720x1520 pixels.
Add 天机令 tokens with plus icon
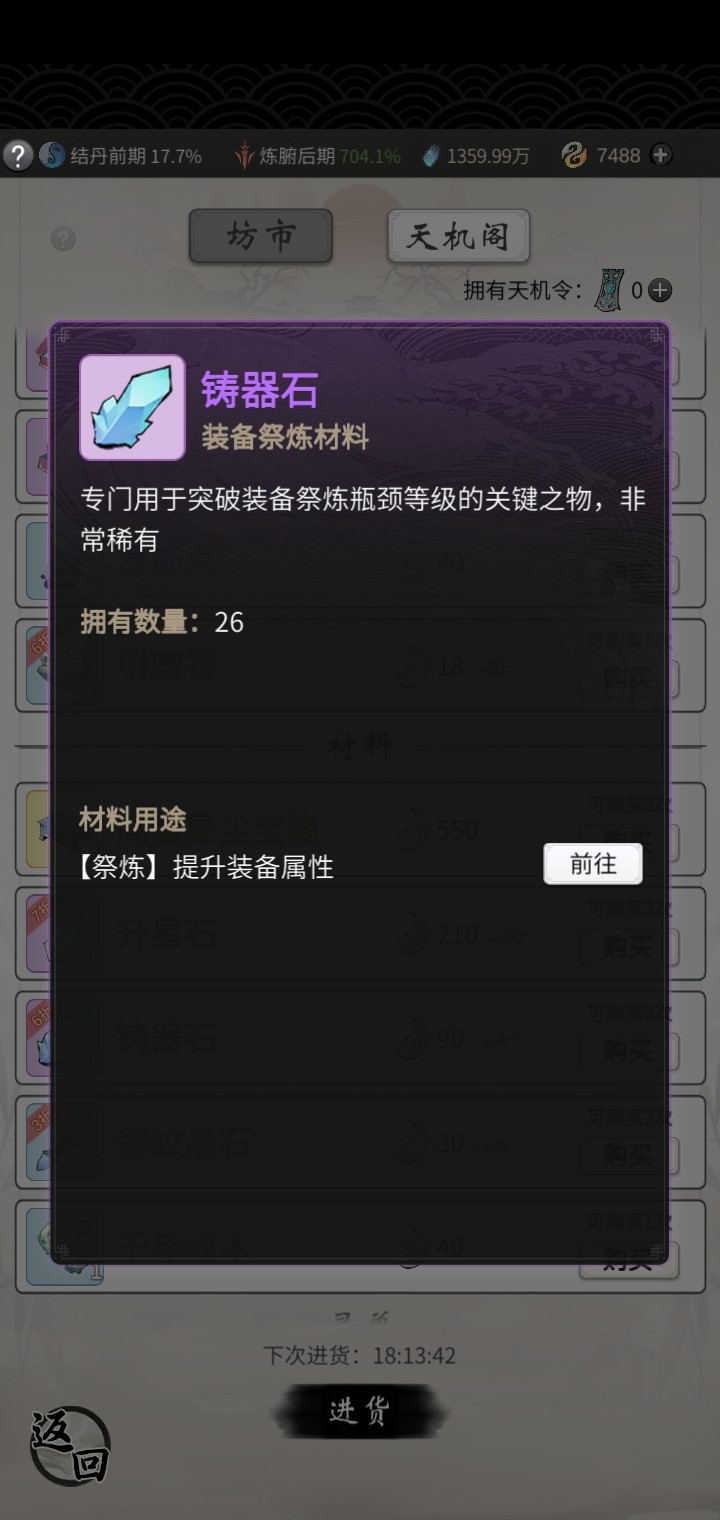660,291
